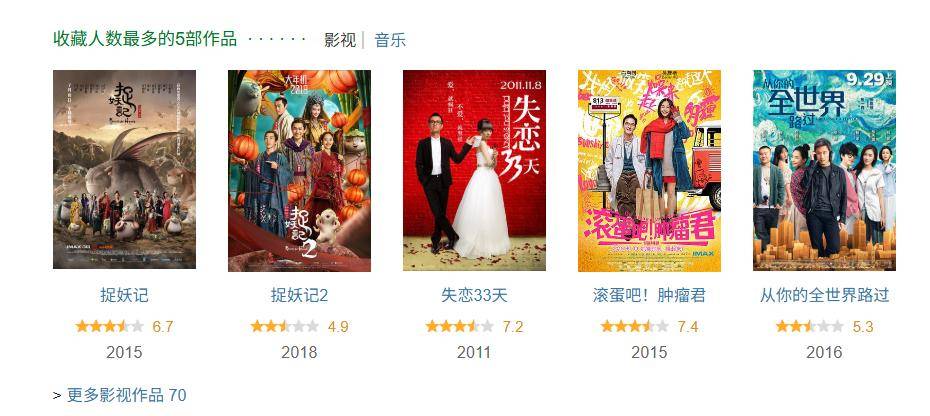Screen dimensions: 930x416
Task: Tap the 从你的全世界路过 title link
Action: [x=824, y=295]
